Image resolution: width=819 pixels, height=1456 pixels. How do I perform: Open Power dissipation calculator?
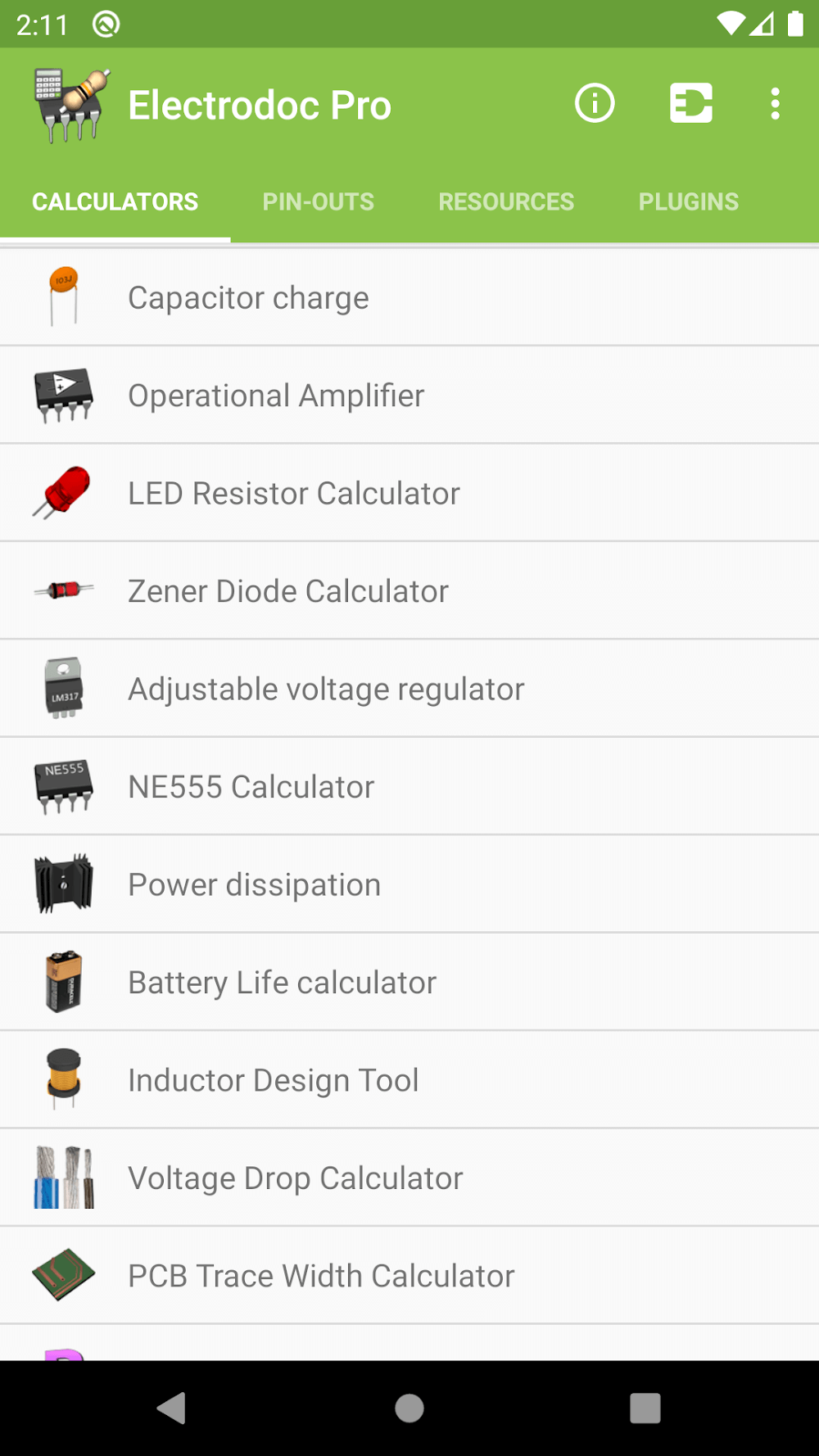[409, 884]
